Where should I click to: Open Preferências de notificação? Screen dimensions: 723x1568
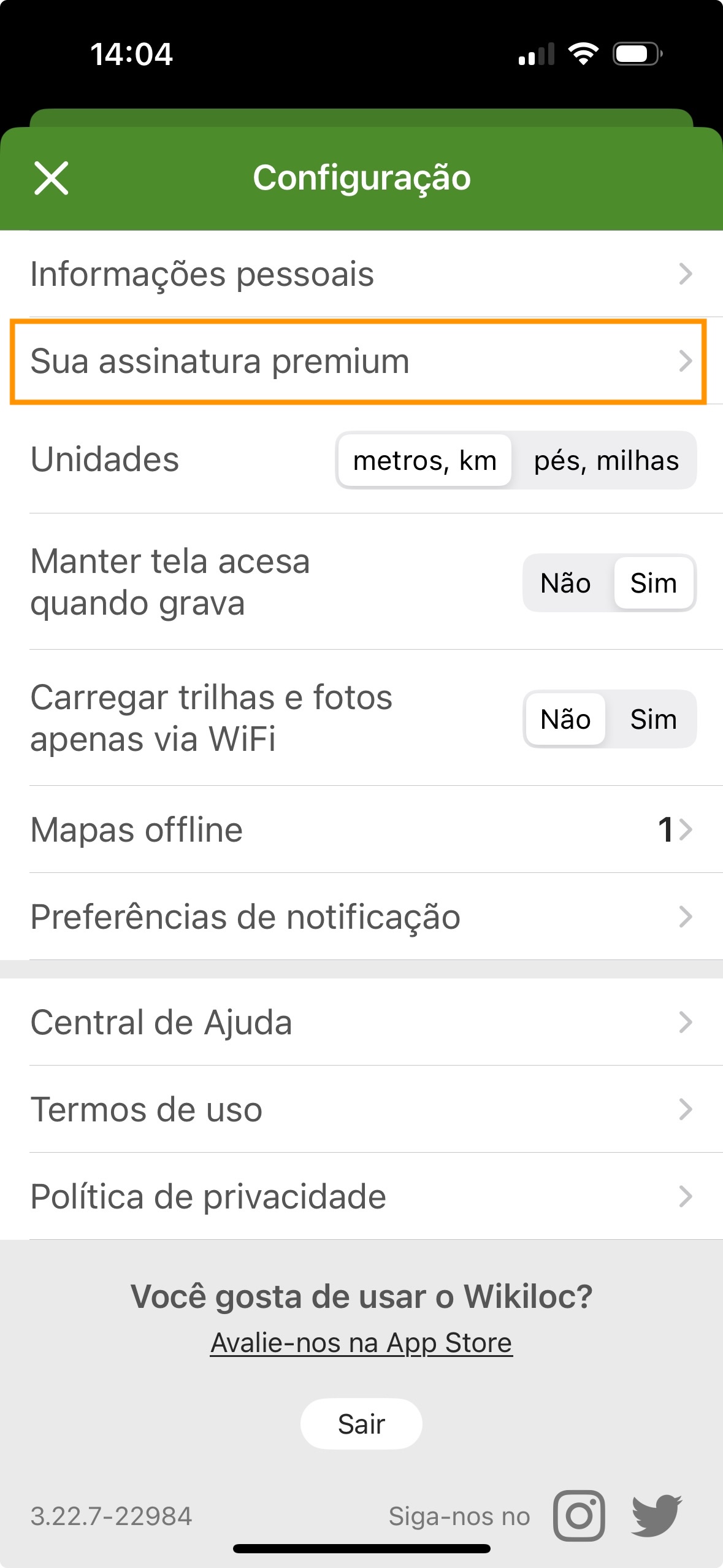(x=361, y=917)
